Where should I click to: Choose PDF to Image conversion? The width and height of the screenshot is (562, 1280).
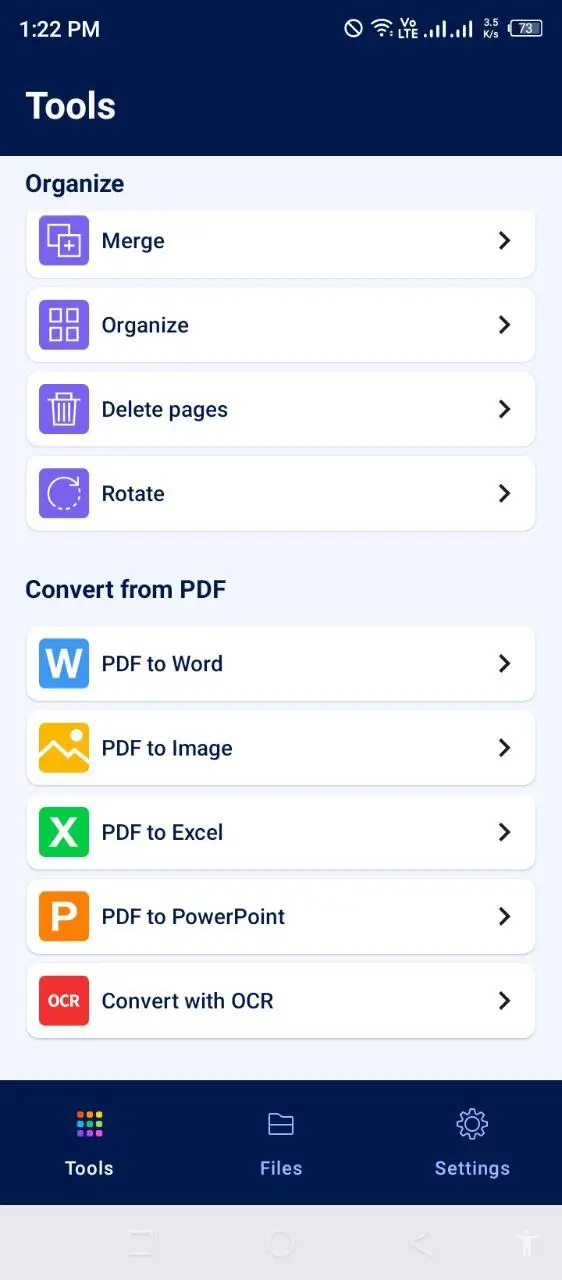pos(281,748)
